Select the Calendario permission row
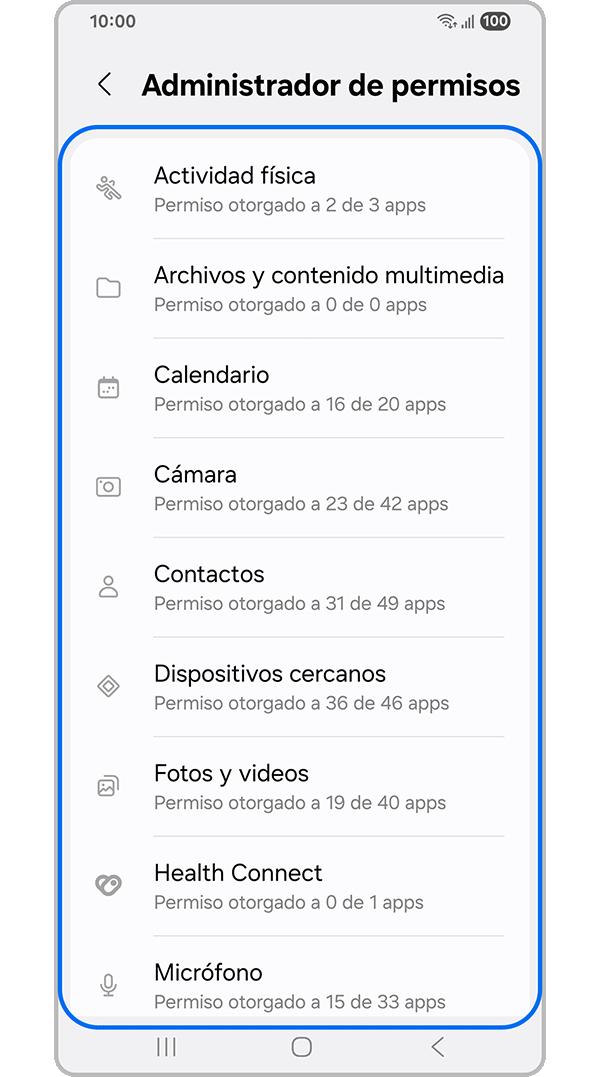600x1077 pixels. pos(300,388)
